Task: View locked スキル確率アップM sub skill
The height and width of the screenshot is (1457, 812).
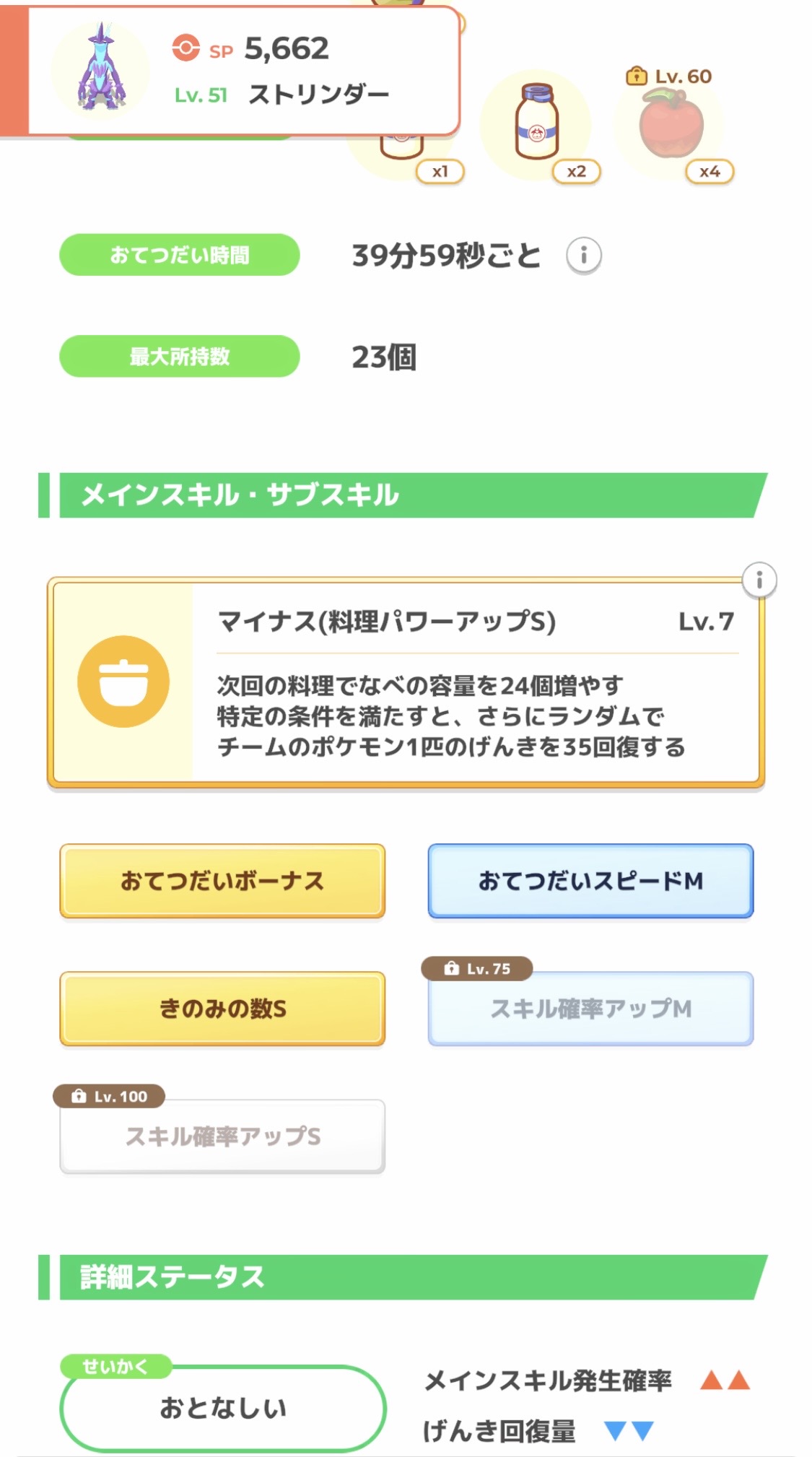Action: coord(590,1009)
